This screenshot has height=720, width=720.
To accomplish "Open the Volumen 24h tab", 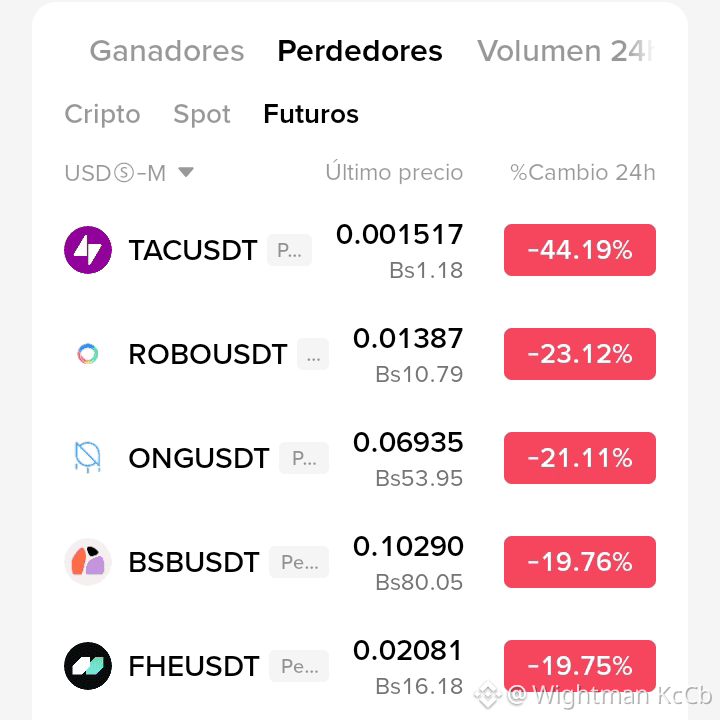I will point(565,51).
